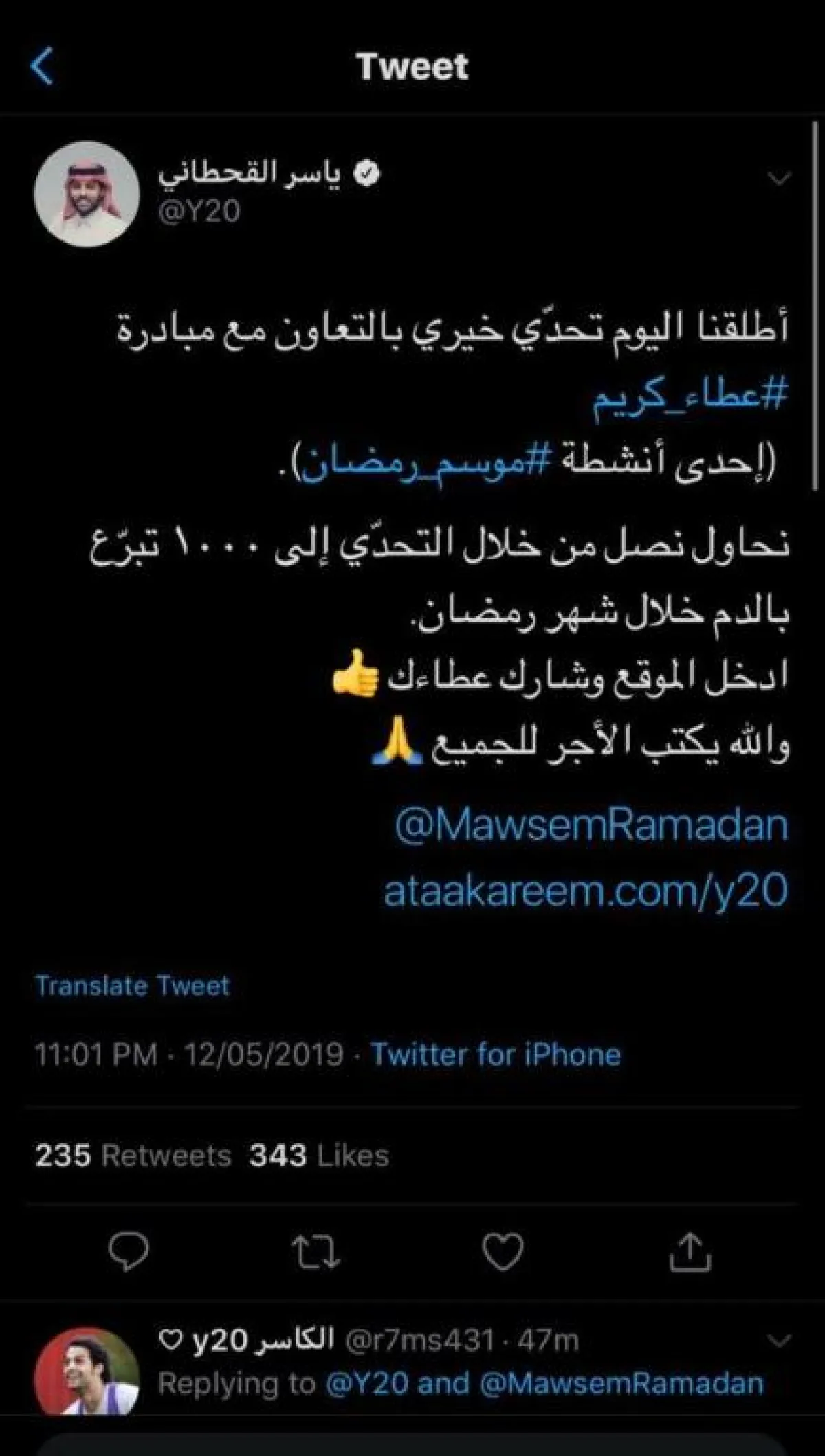Image resolution: width=825 pixels, height=1456 pixels.
Task: Open ياسر القحطاني profile picture
Action: [x=87, y=194]
